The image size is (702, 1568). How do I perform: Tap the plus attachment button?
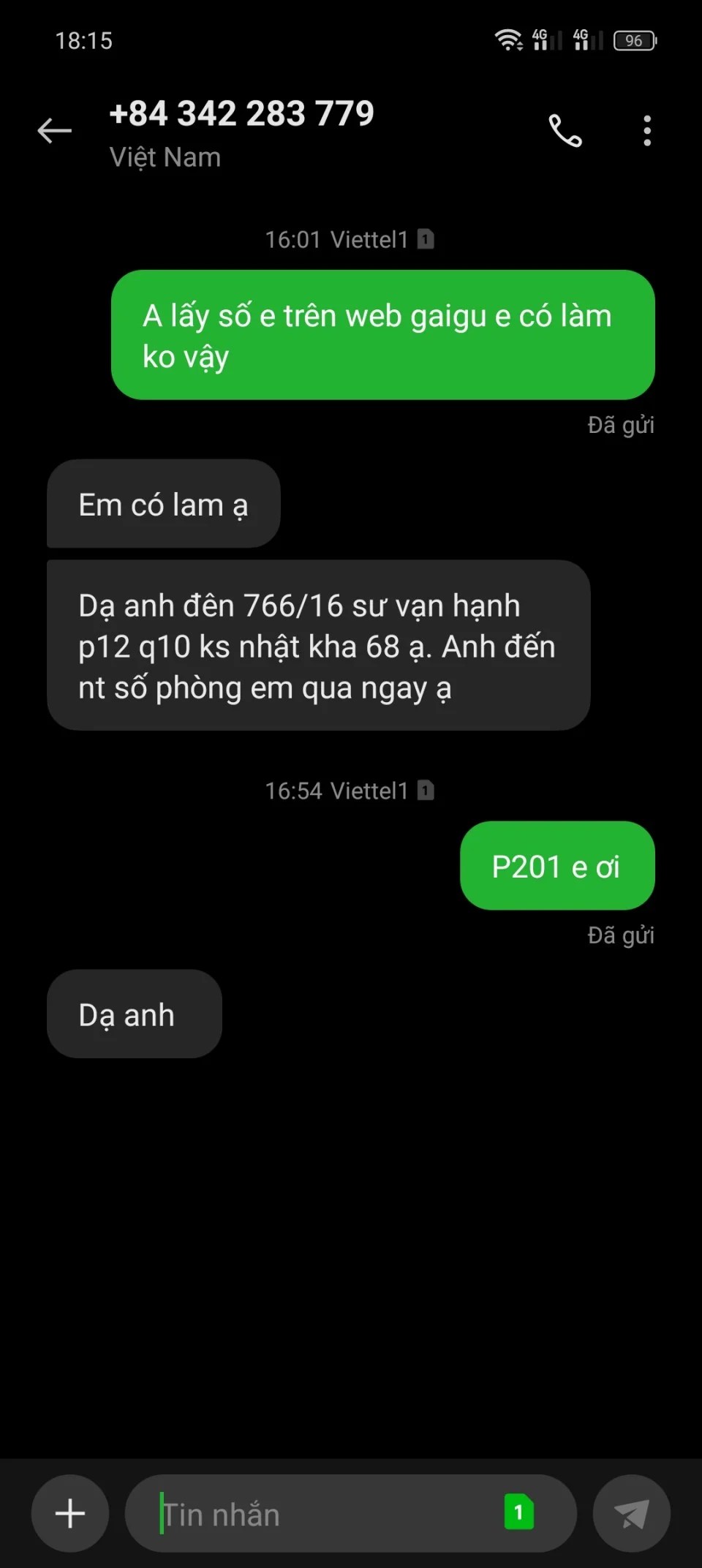pyautogui.click(x=70, y=1513)
